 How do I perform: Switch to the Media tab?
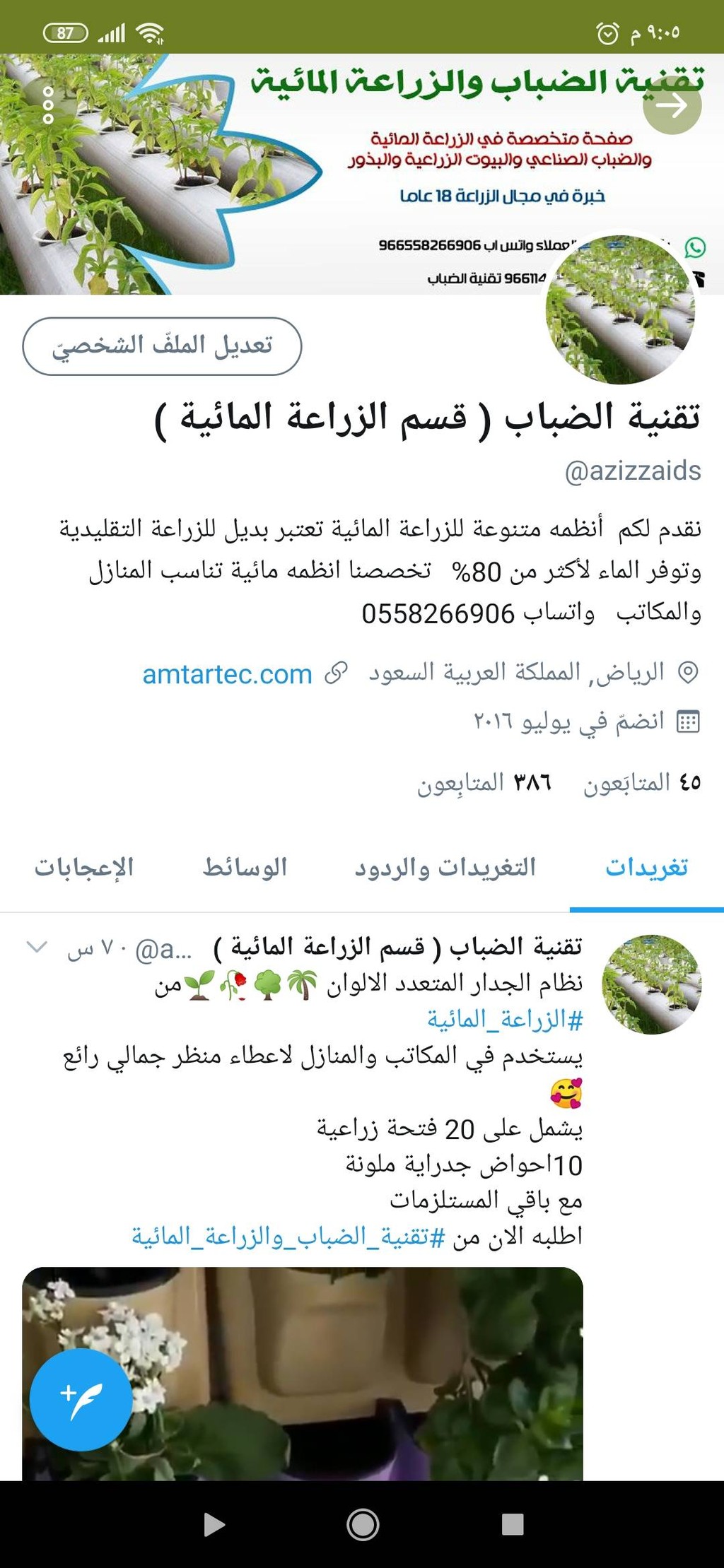[x=245, y=867]
